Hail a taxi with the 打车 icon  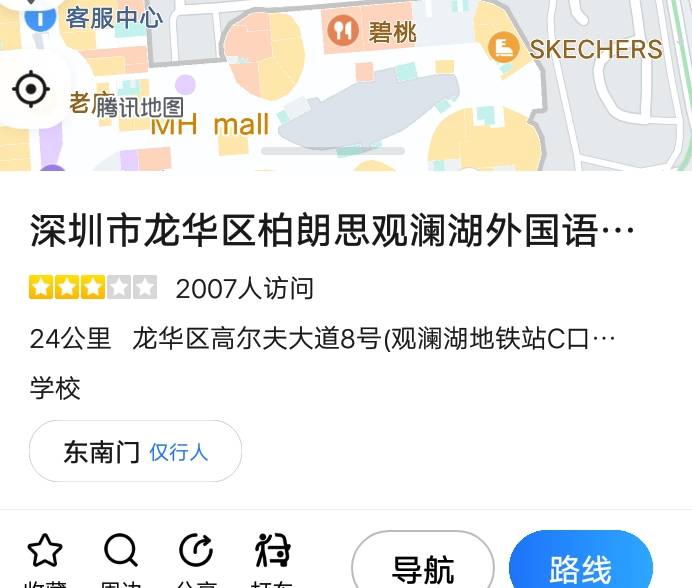coord(273,552)
